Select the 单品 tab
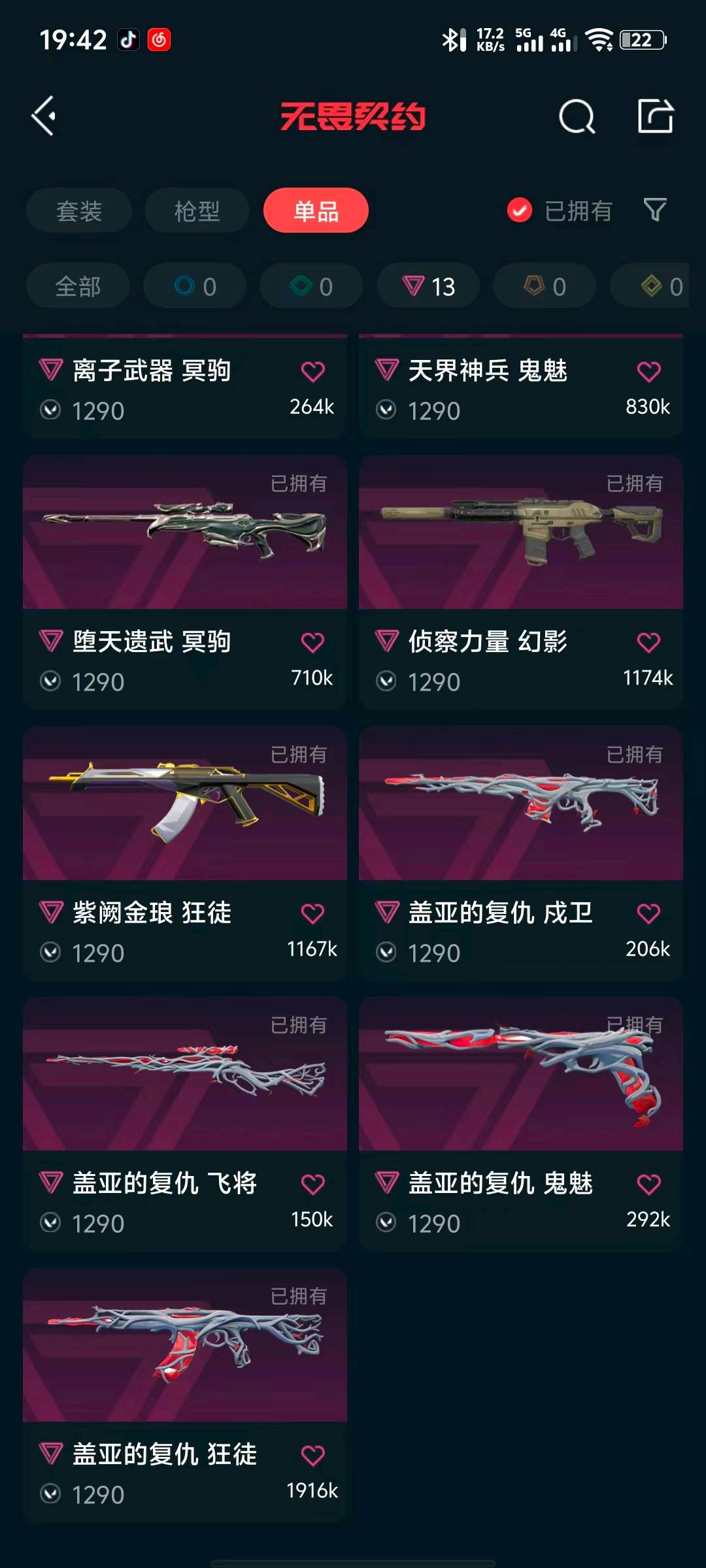 (x=316, y=211)
